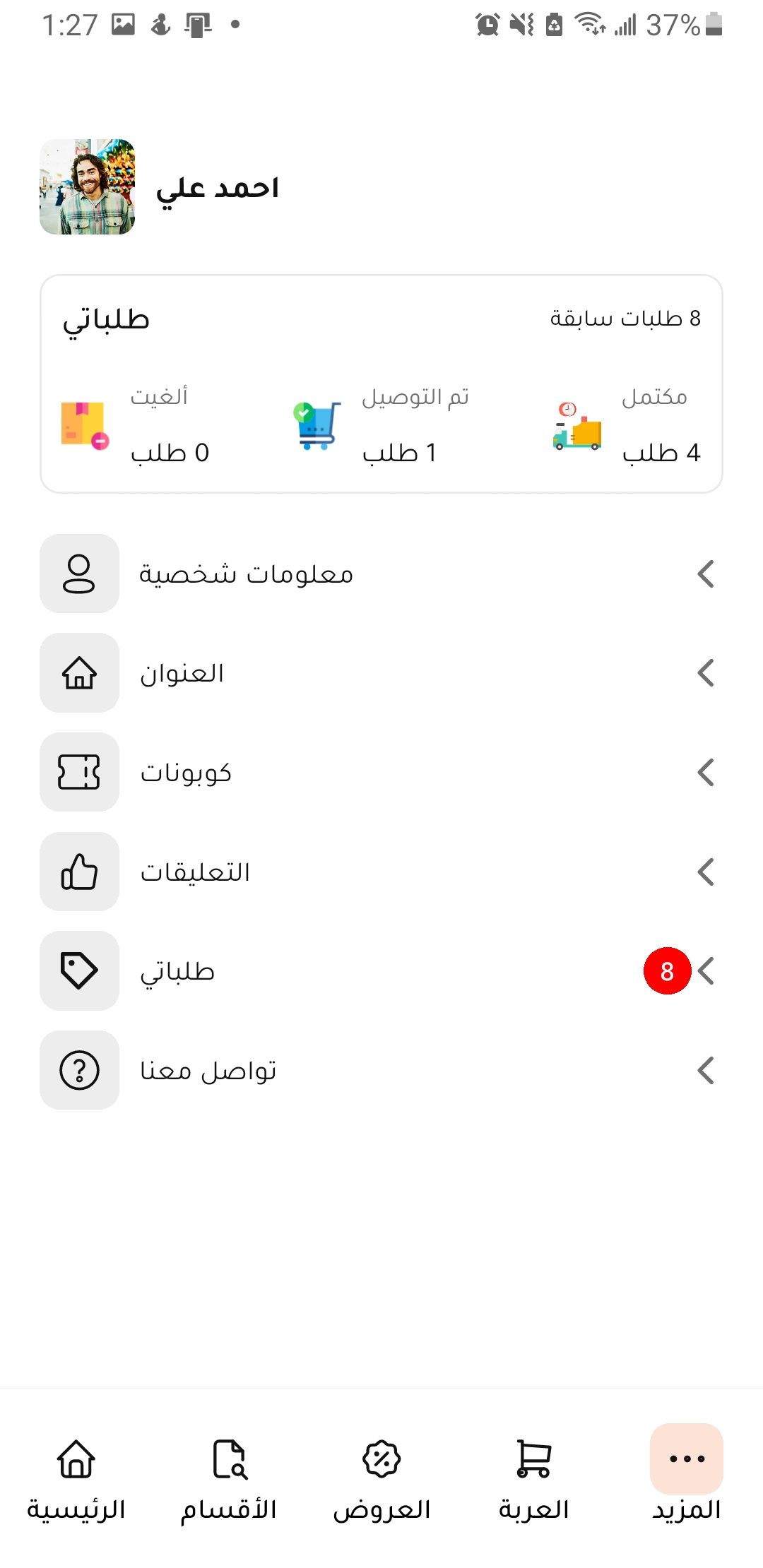The height and width of the screenshot is (1568, 763).
Task: Open the تواصل معنا contact row
Action: (381, 1070)
